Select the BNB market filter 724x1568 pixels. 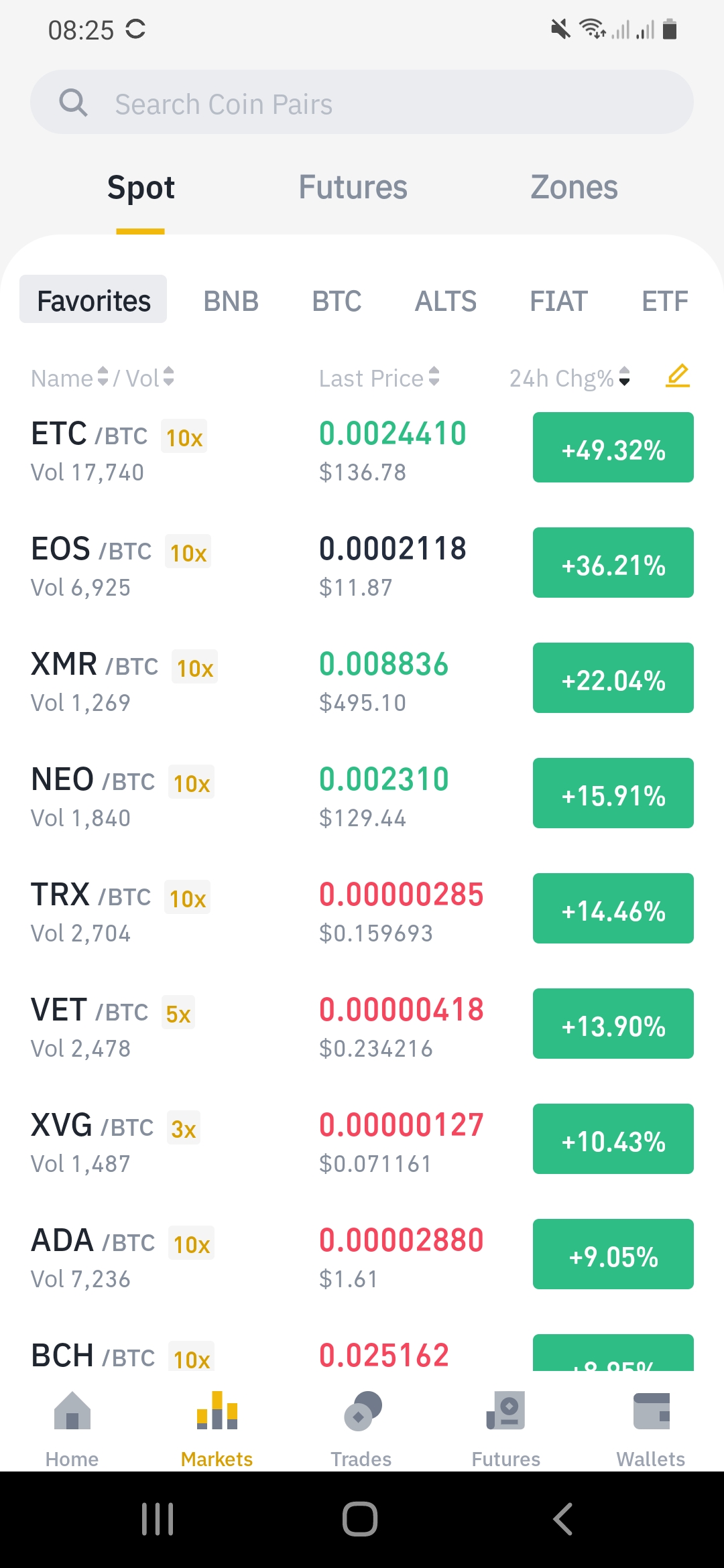point(231,301)
